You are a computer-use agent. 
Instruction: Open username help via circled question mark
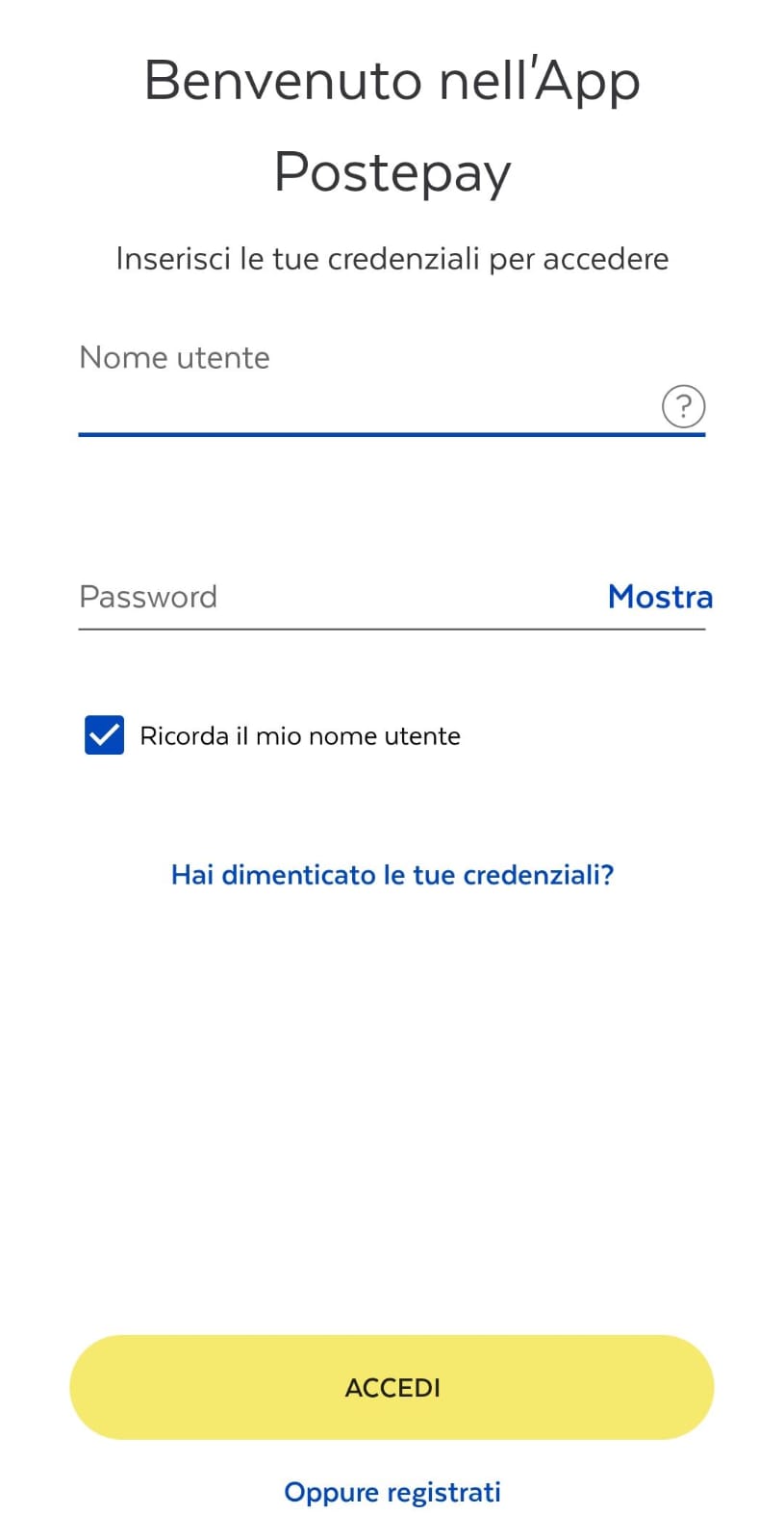[683, 406]
